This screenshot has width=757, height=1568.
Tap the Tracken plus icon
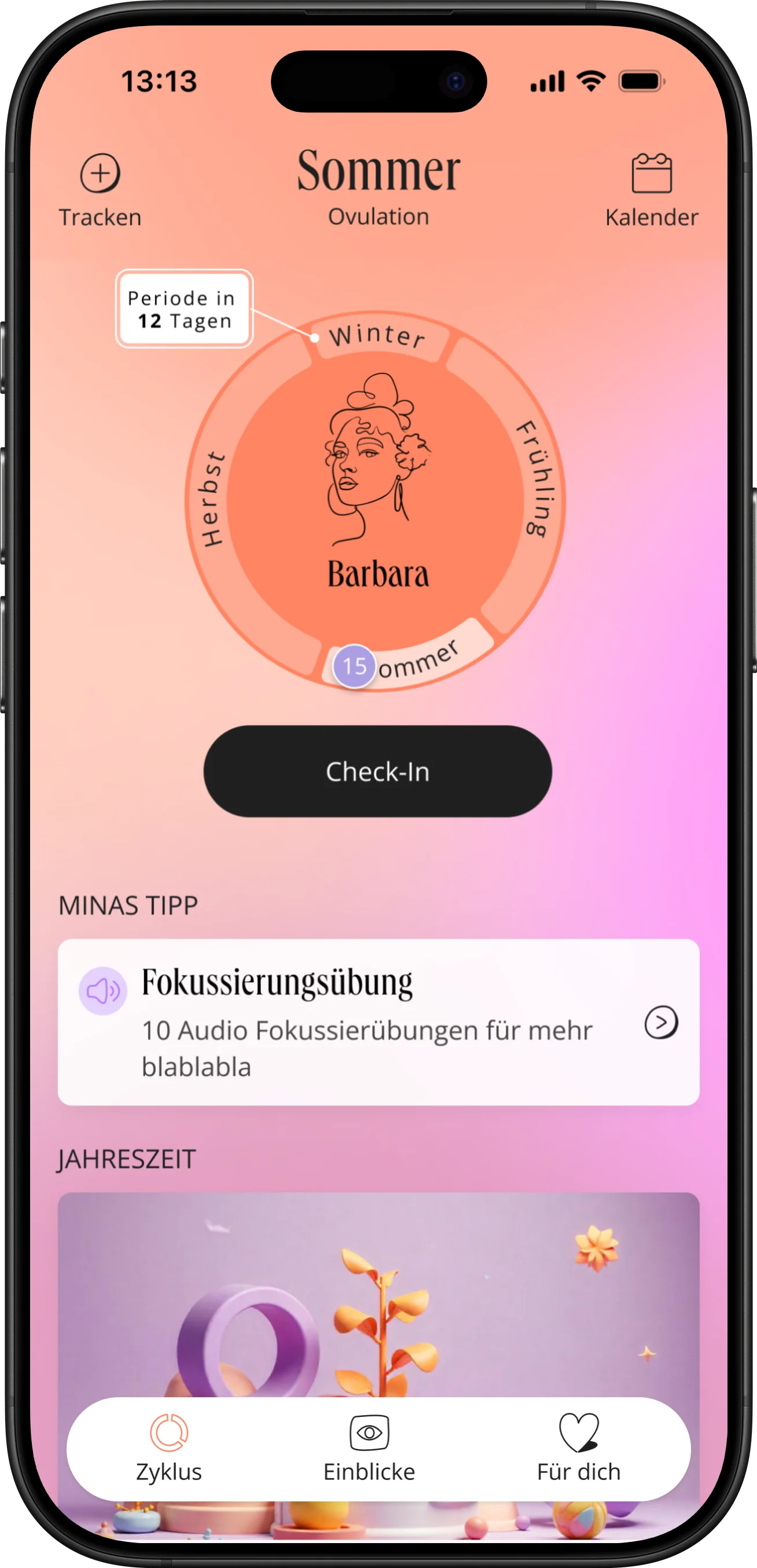pos(100,174)
